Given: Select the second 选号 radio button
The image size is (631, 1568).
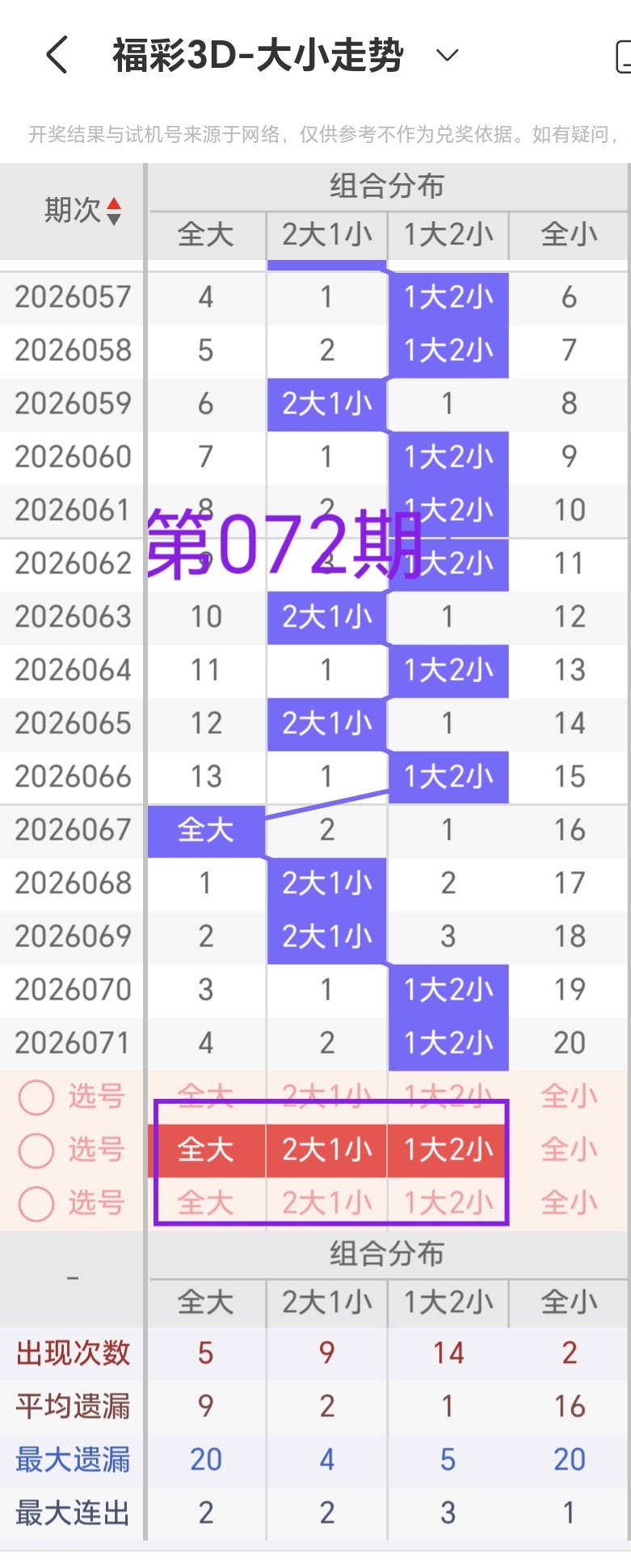Looking at the screenshot, I should (x=36, y=1150).
